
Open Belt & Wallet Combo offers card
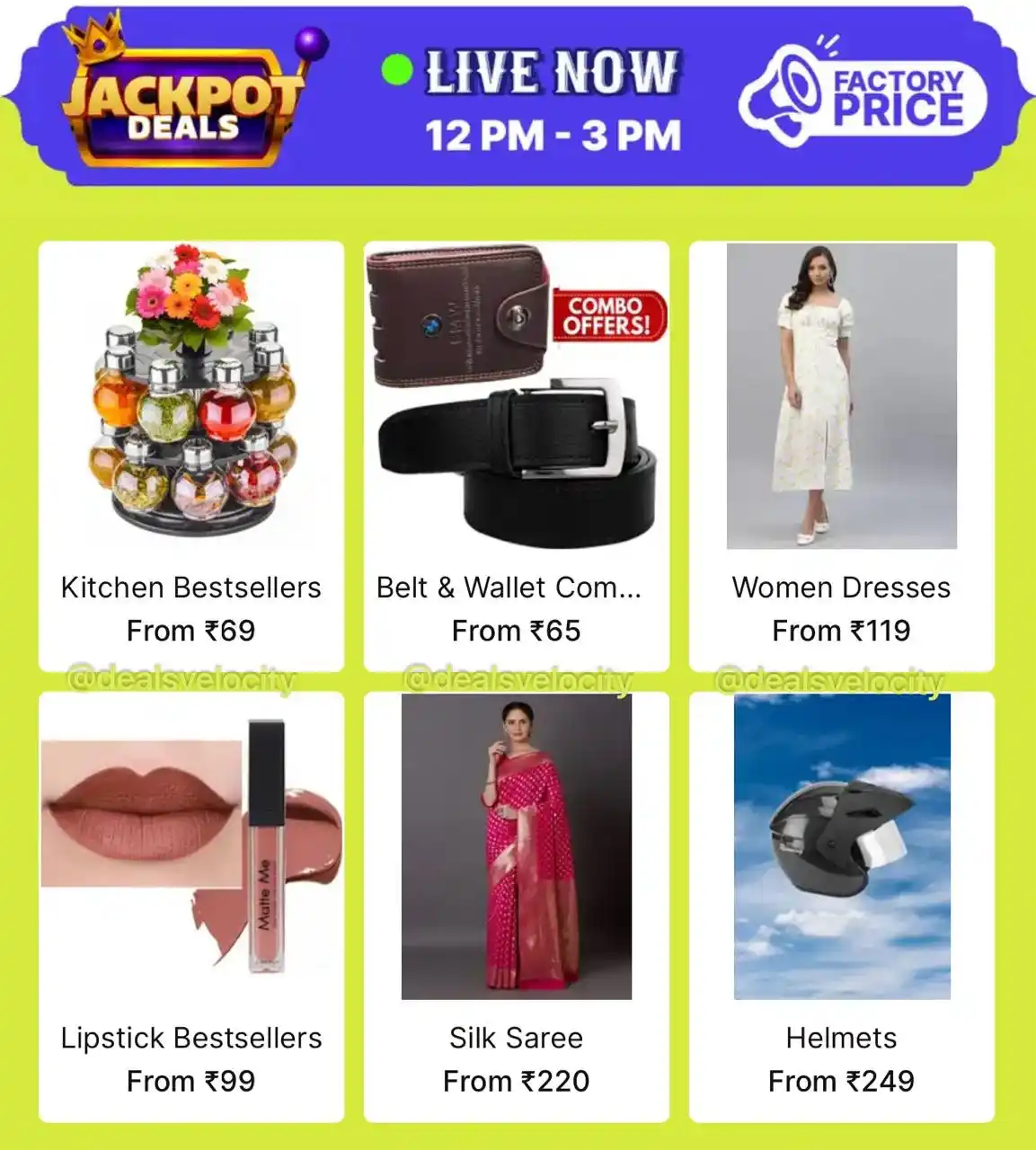tap(516, 456)
